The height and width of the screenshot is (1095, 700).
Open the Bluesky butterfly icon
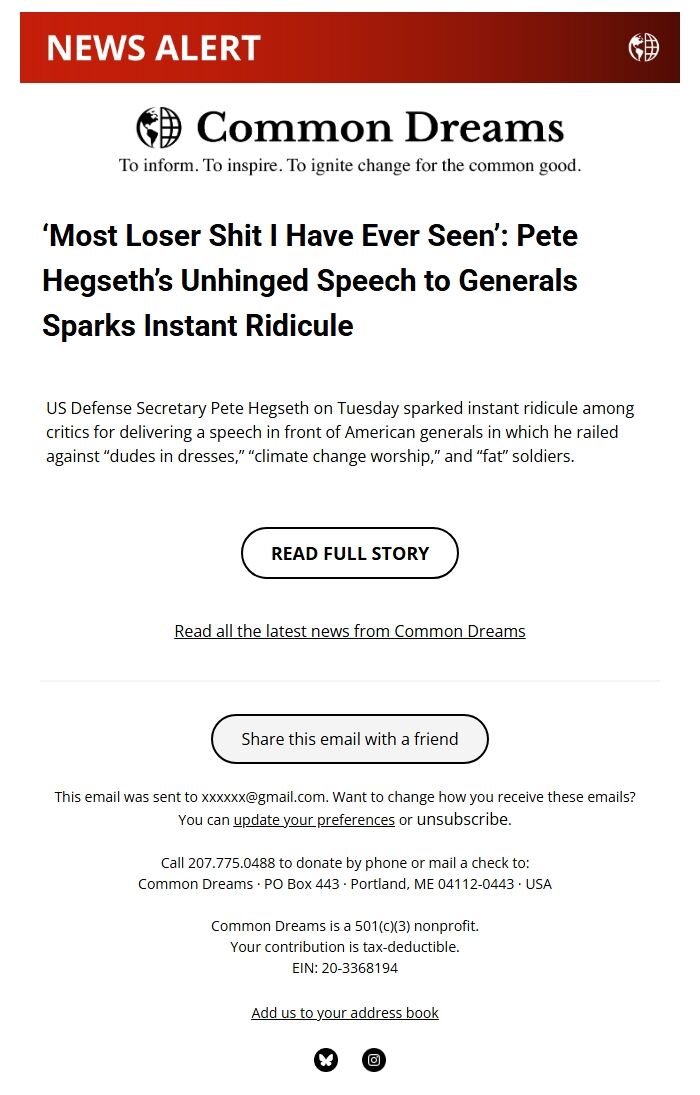326,1059
